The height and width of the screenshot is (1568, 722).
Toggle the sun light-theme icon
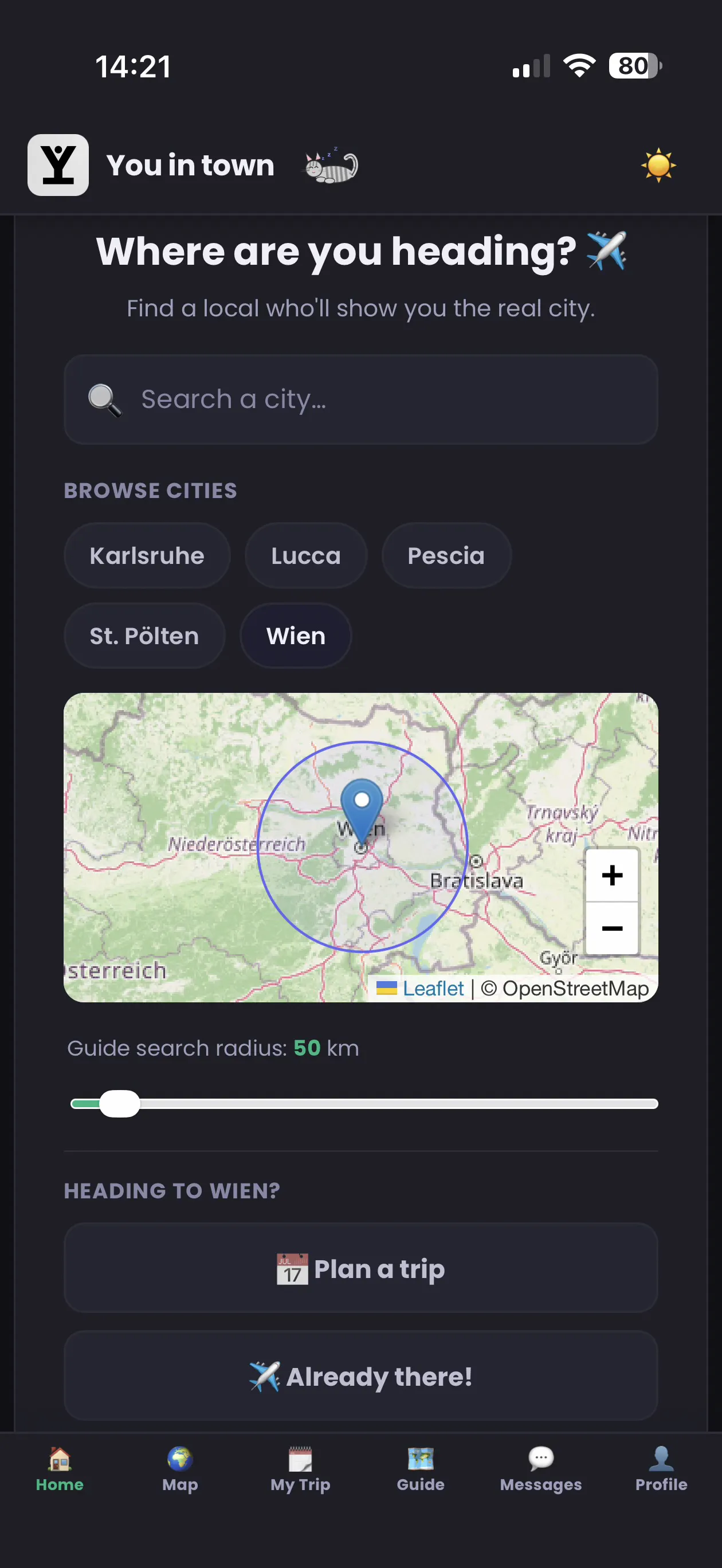point(658,165)
